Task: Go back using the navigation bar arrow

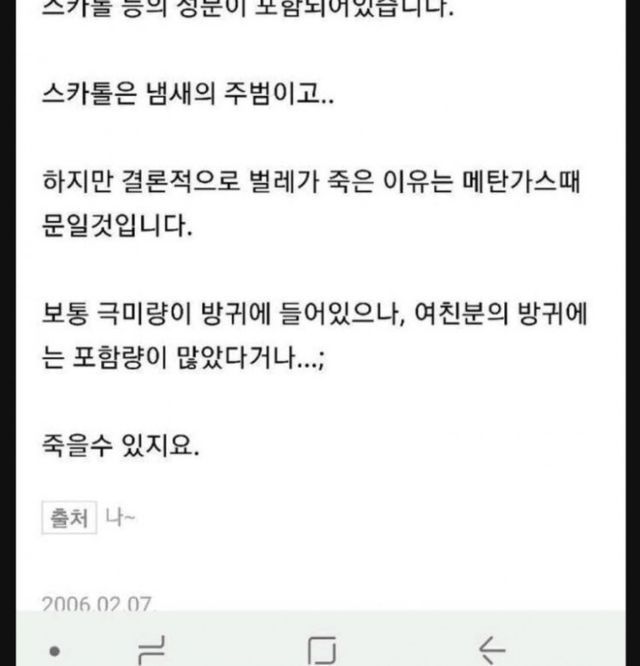Action: (x=492, y=650)
